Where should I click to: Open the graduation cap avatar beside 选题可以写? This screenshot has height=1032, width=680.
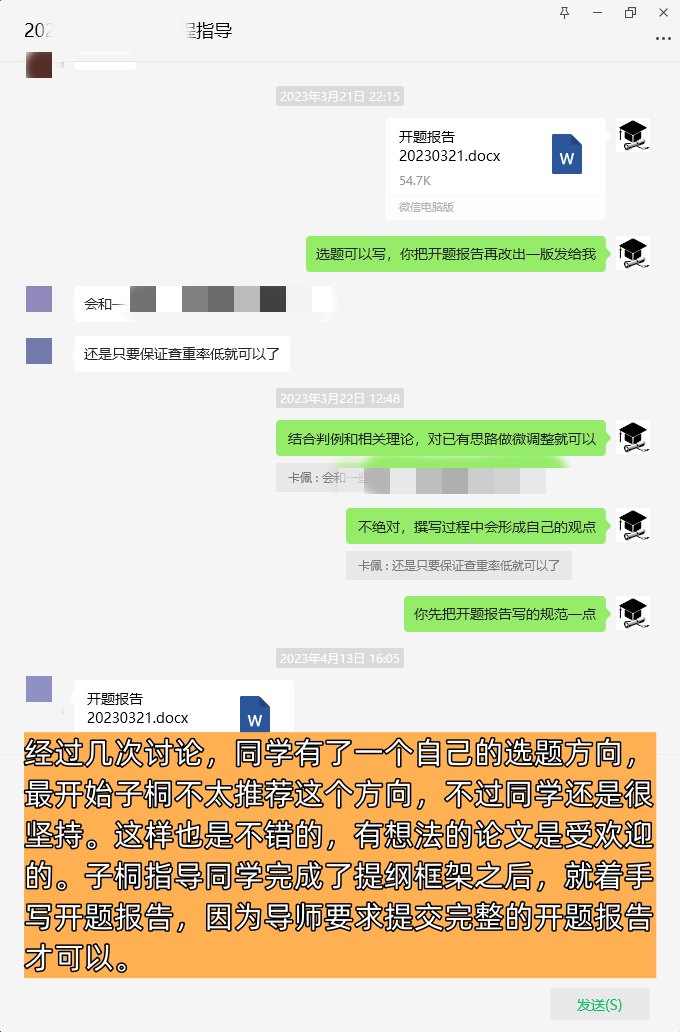tap(633, 253)
